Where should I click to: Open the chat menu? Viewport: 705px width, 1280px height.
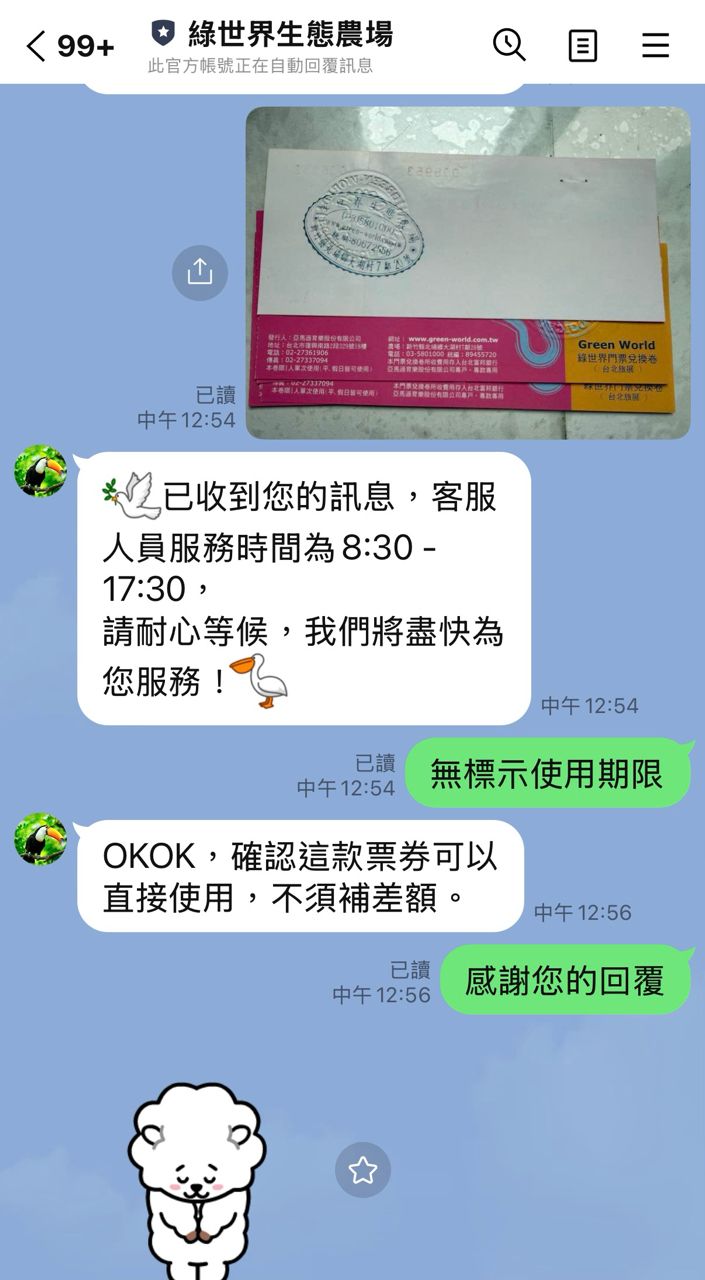pos(655,46)
